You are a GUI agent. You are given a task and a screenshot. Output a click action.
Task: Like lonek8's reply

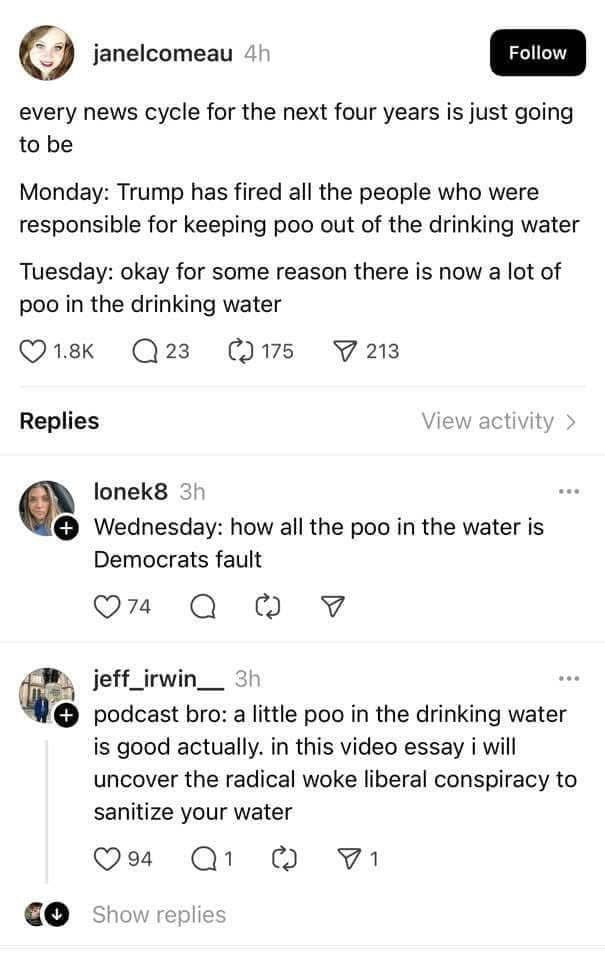(106, 606)
